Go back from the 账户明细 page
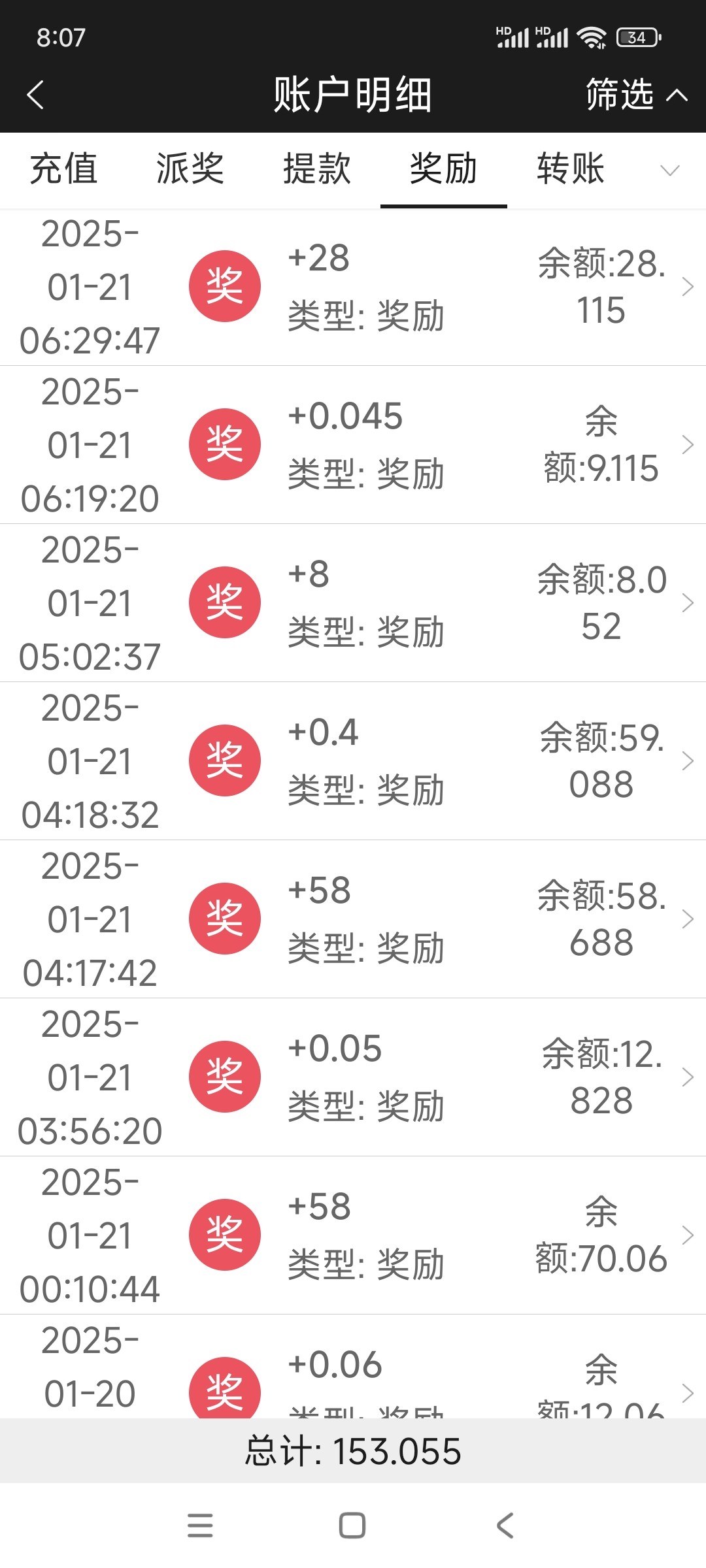706x1568 pixels. coord(36,95)
